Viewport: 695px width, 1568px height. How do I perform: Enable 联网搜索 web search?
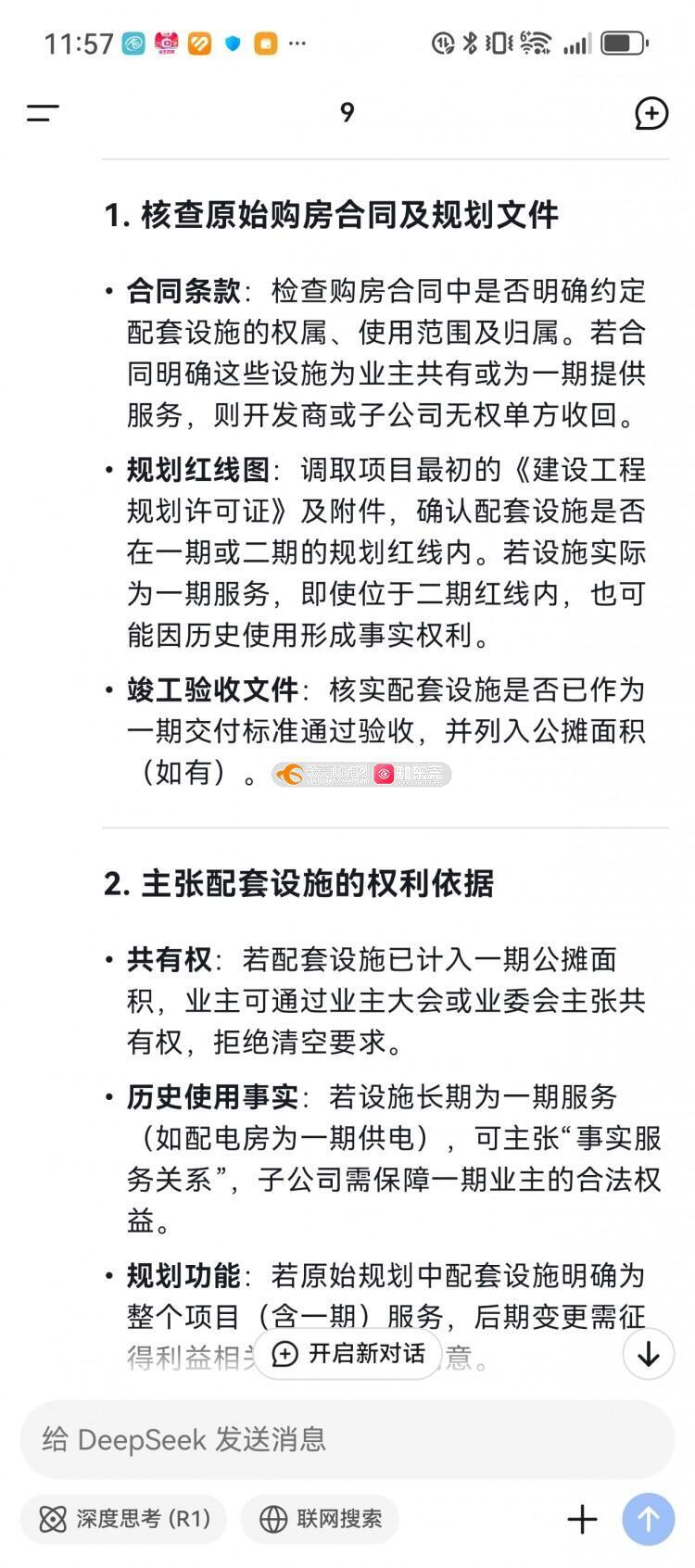pyautogui.click(x=321, y=1519)
